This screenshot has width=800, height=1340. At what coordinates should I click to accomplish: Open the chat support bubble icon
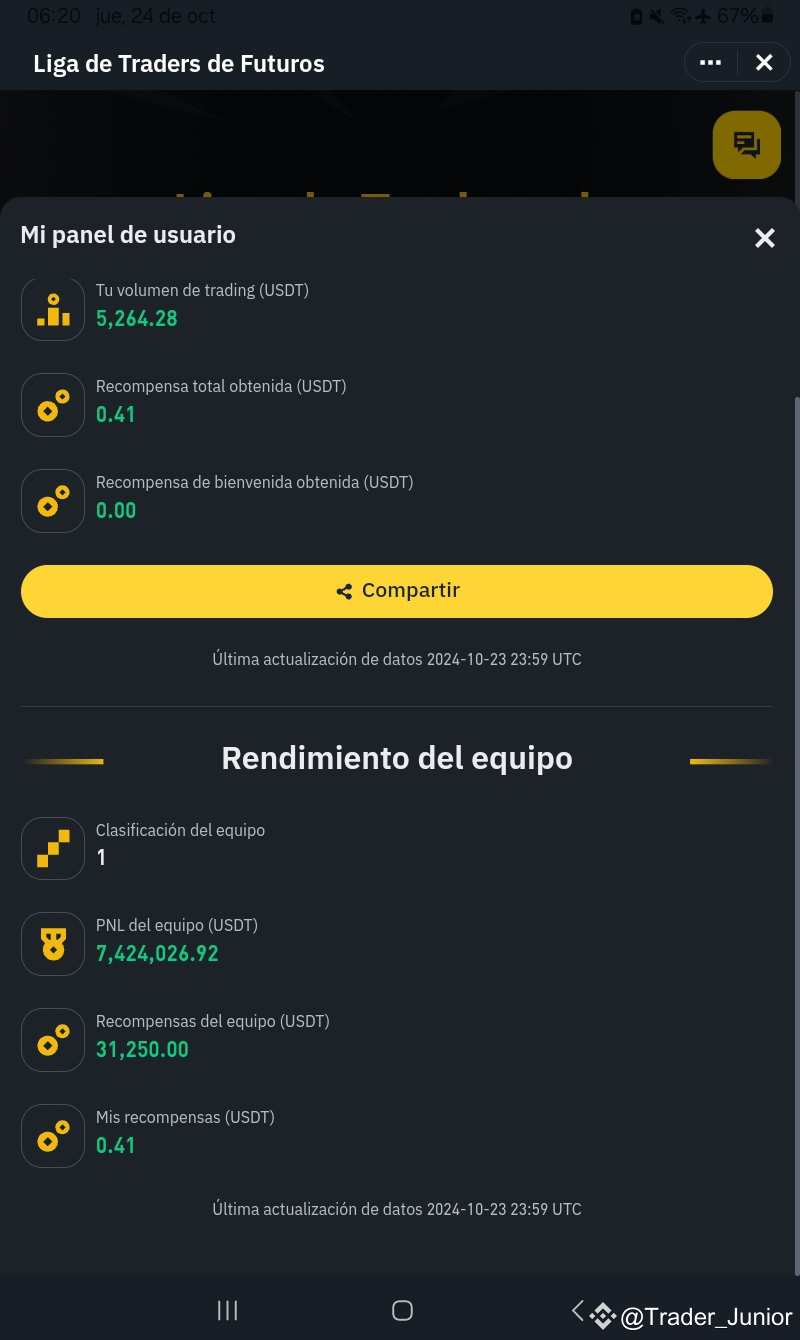[746, 144]
